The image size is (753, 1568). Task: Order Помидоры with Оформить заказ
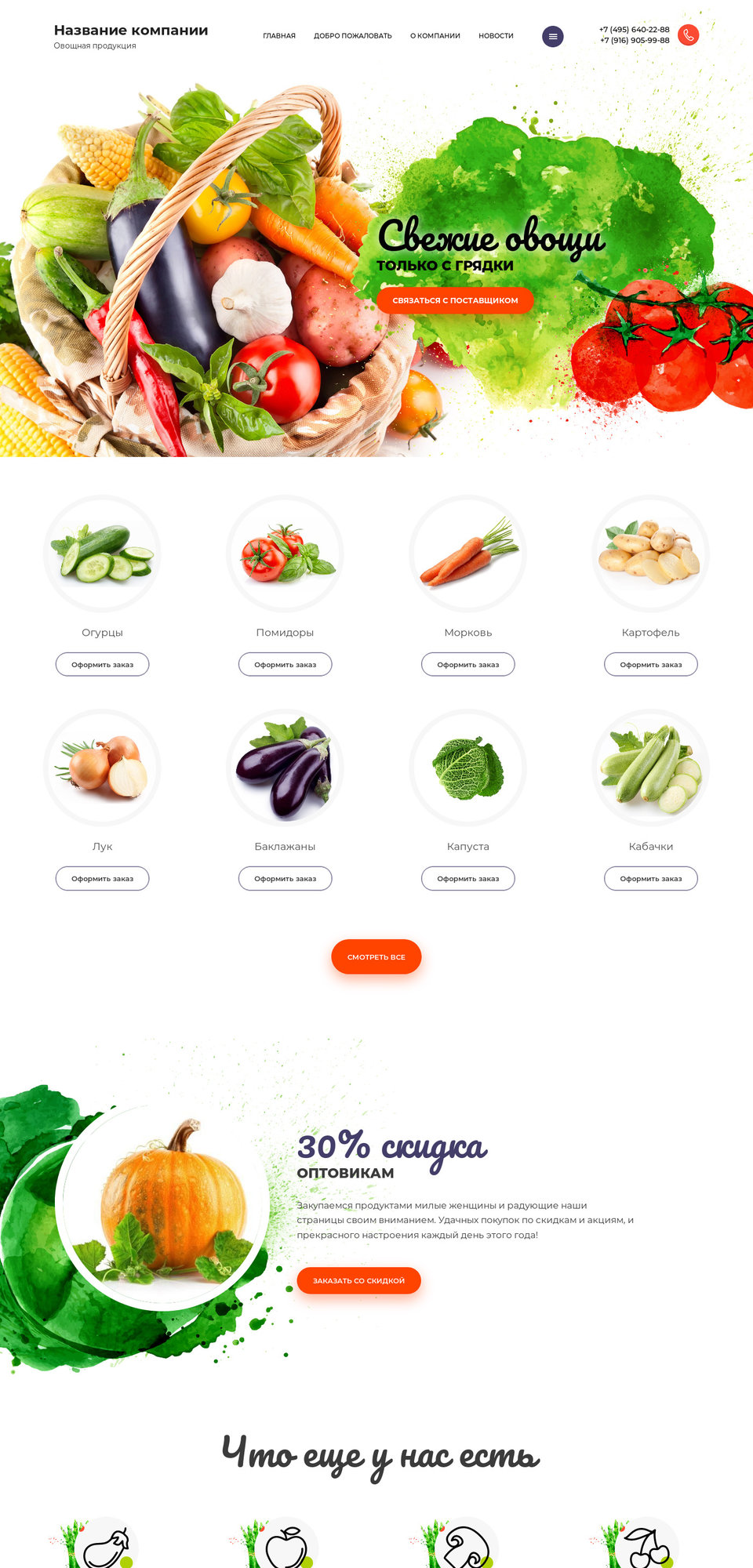(286, 664)
